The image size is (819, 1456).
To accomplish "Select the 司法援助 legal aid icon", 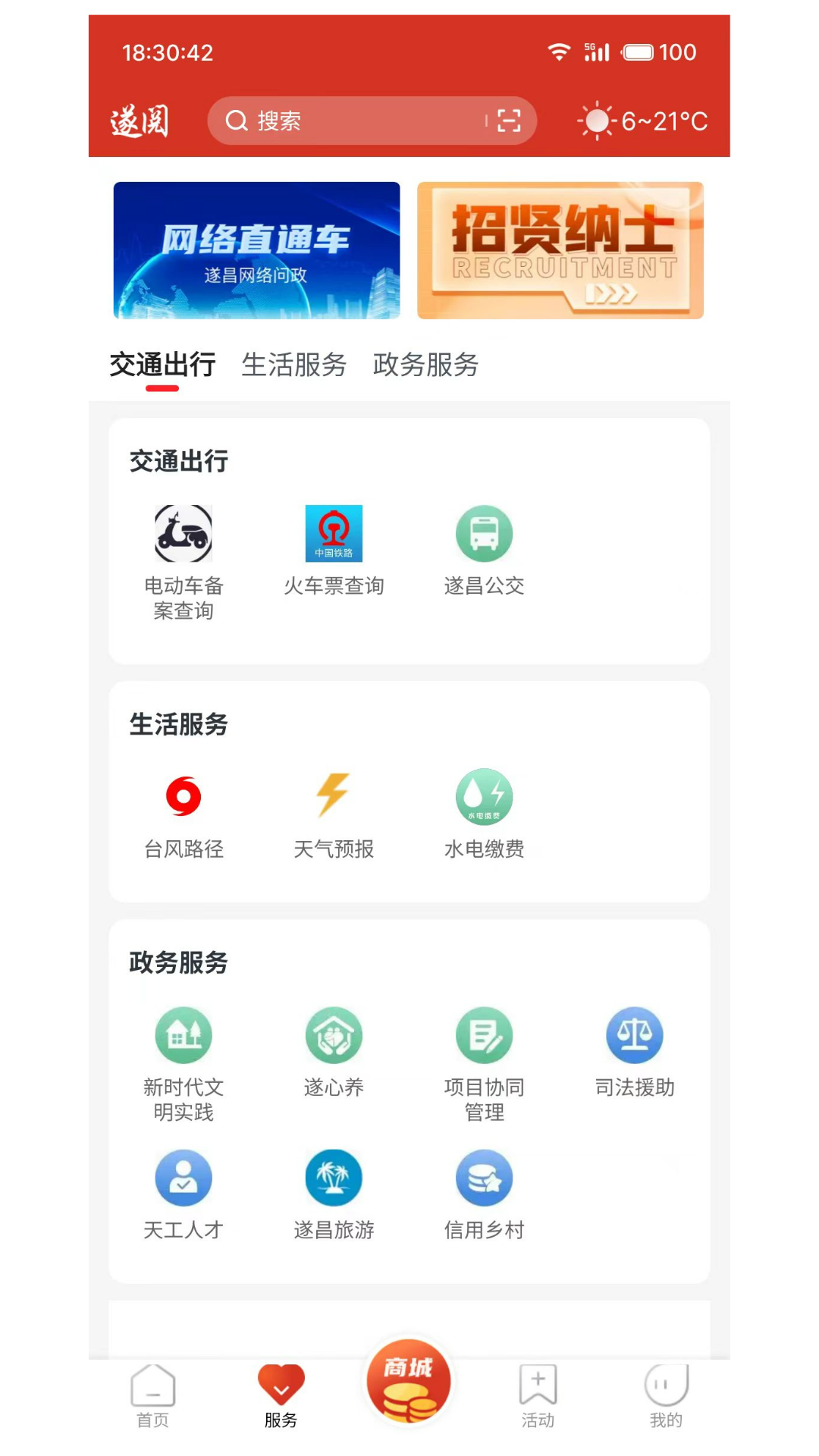I will click(635, 1034).
